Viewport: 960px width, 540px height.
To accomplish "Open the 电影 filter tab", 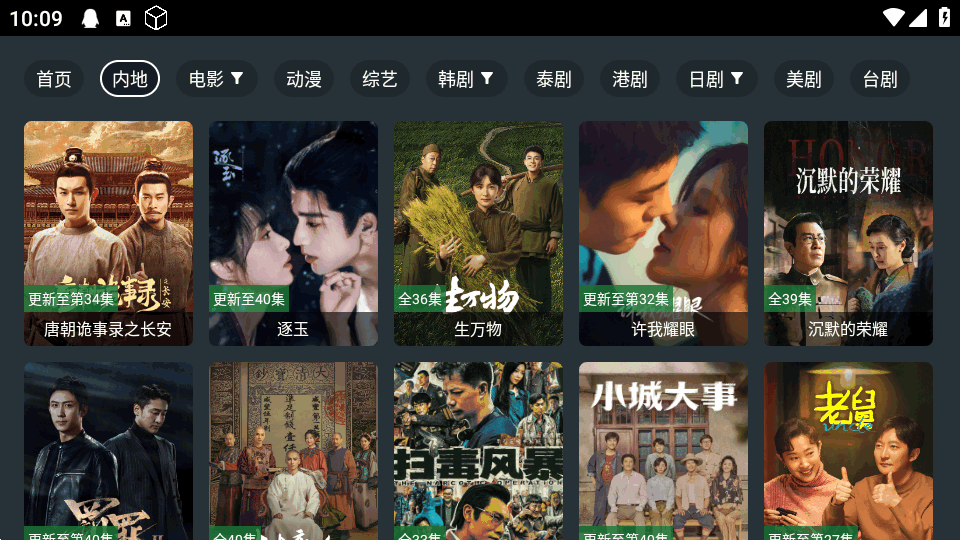I will 216,79.
